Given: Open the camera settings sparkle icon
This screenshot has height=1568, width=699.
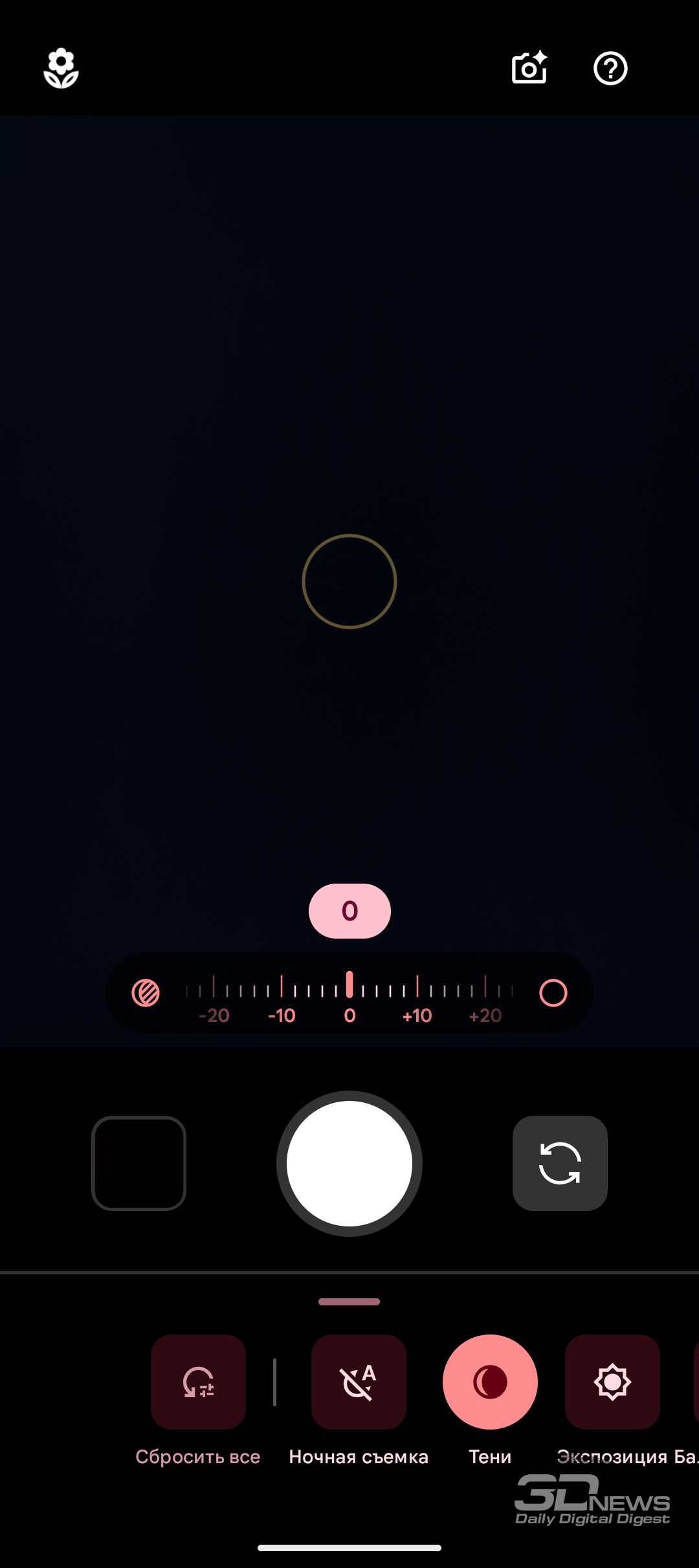Looking at the screenshot, I should click(529, 68).
